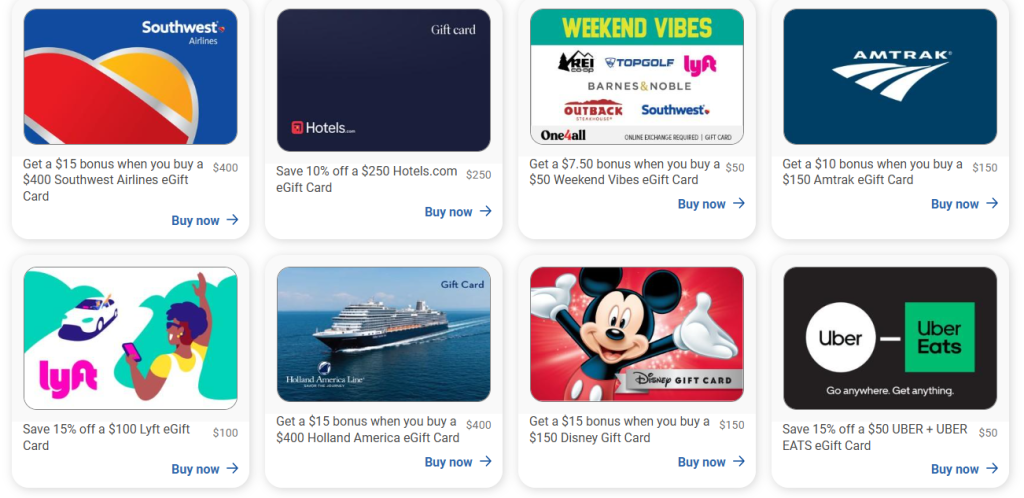
Task: Open the Lyft card image
Action: click(x=130, y=338)
